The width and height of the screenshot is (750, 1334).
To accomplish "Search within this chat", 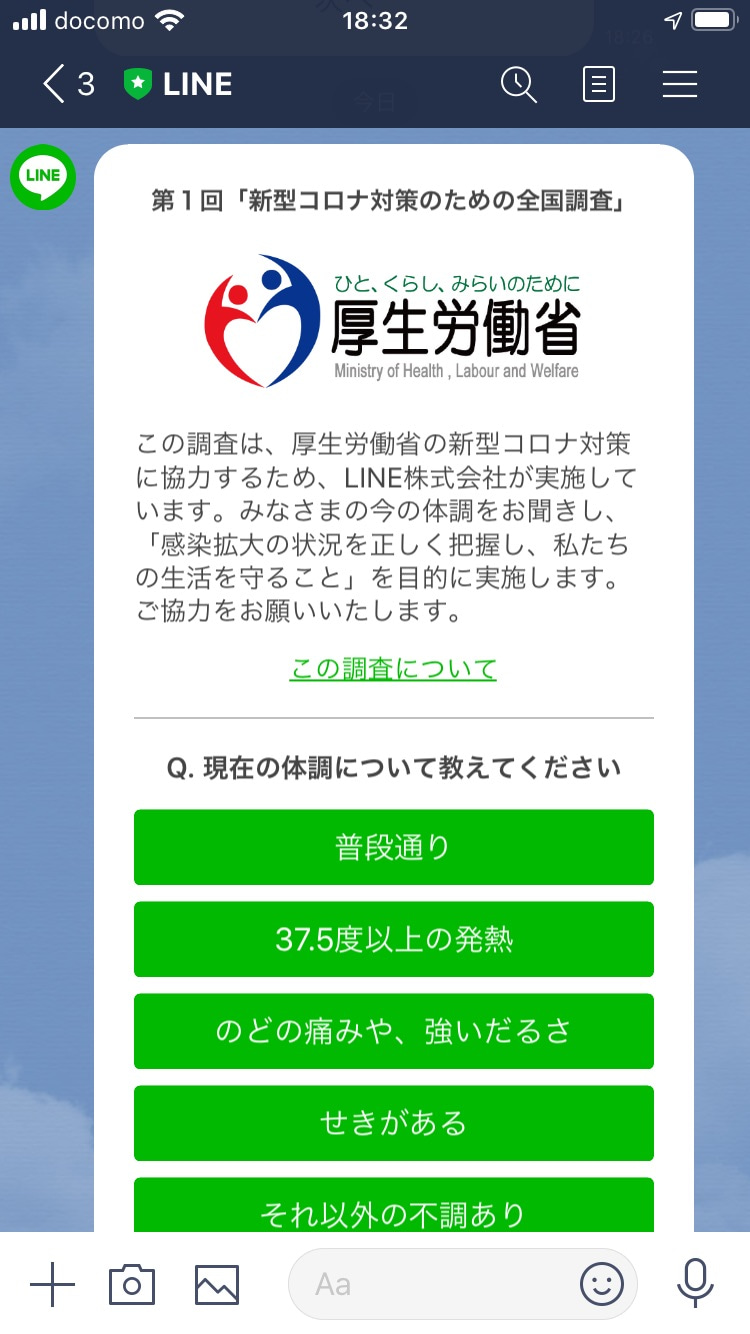I will (x=519, y=85).
